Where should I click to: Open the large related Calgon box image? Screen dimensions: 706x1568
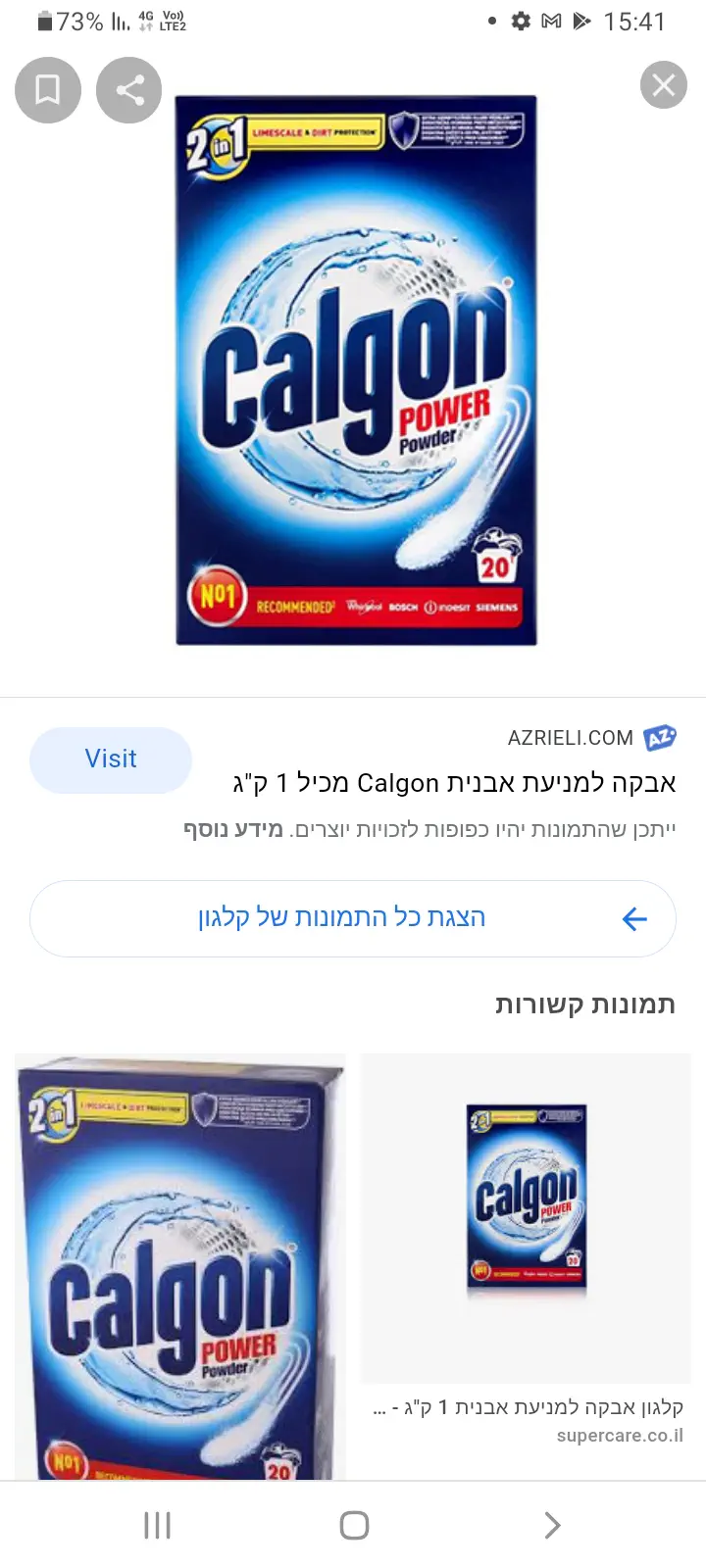[x=180, y=1266]
